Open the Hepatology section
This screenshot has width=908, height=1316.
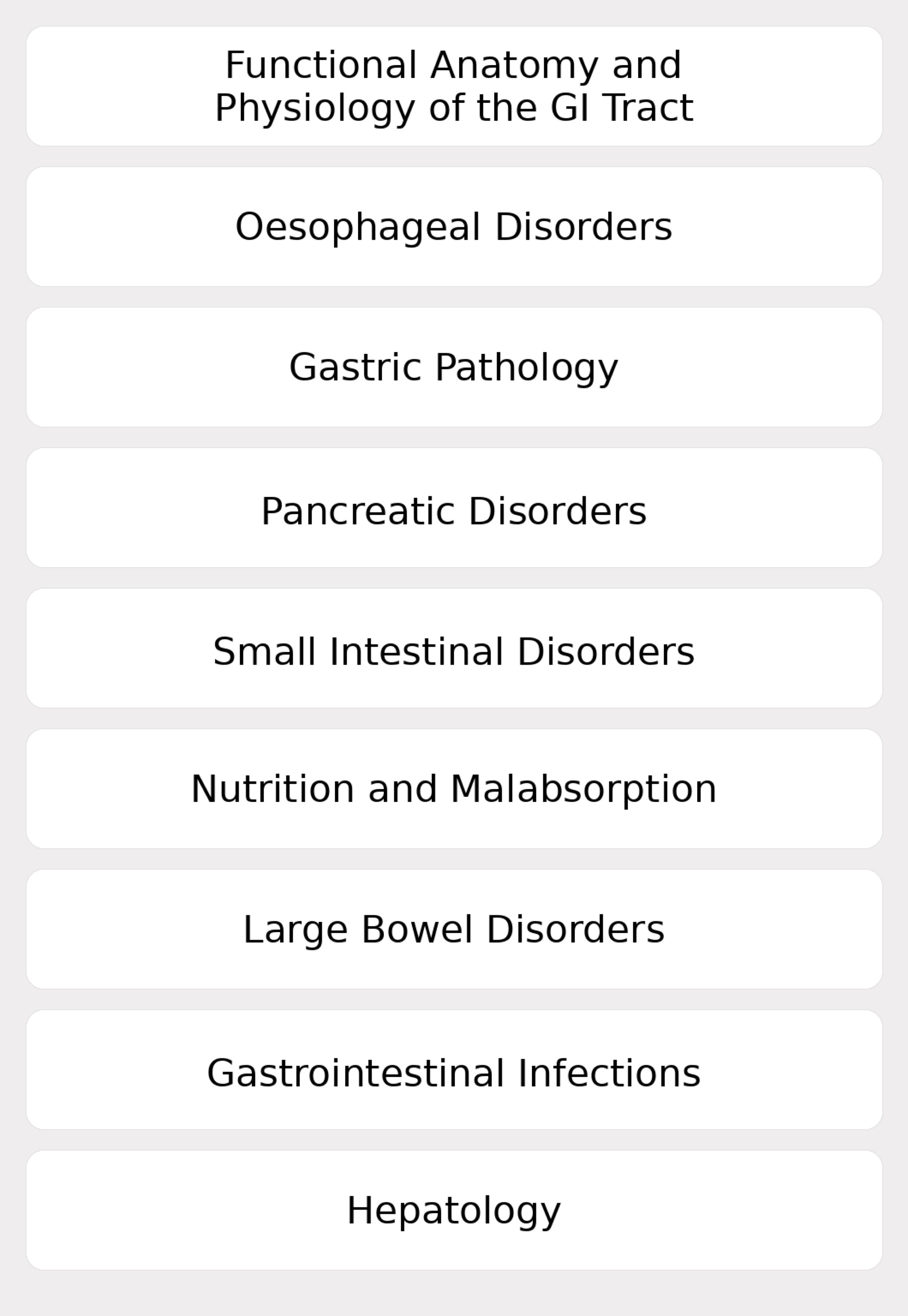point(454,1210)
